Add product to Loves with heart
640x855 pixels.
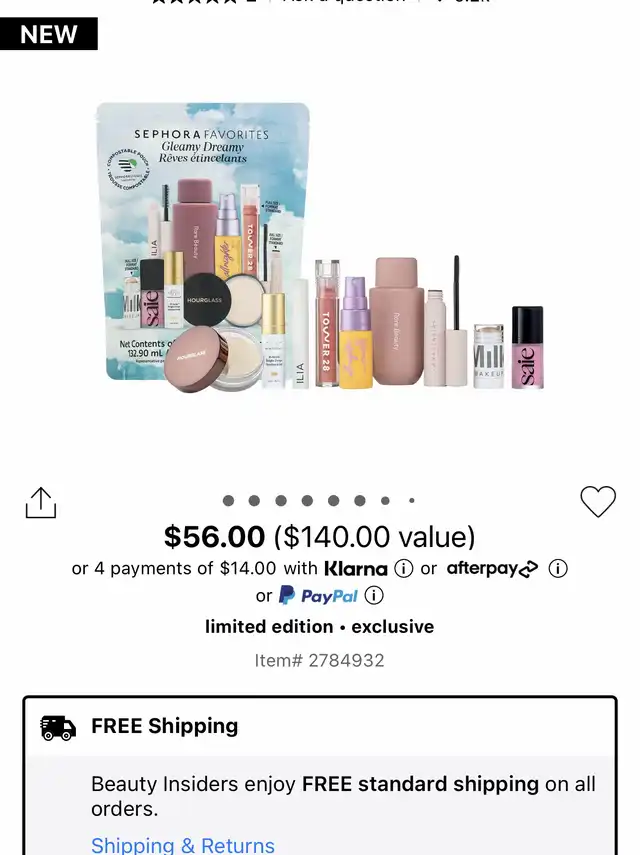click(598, 501)
